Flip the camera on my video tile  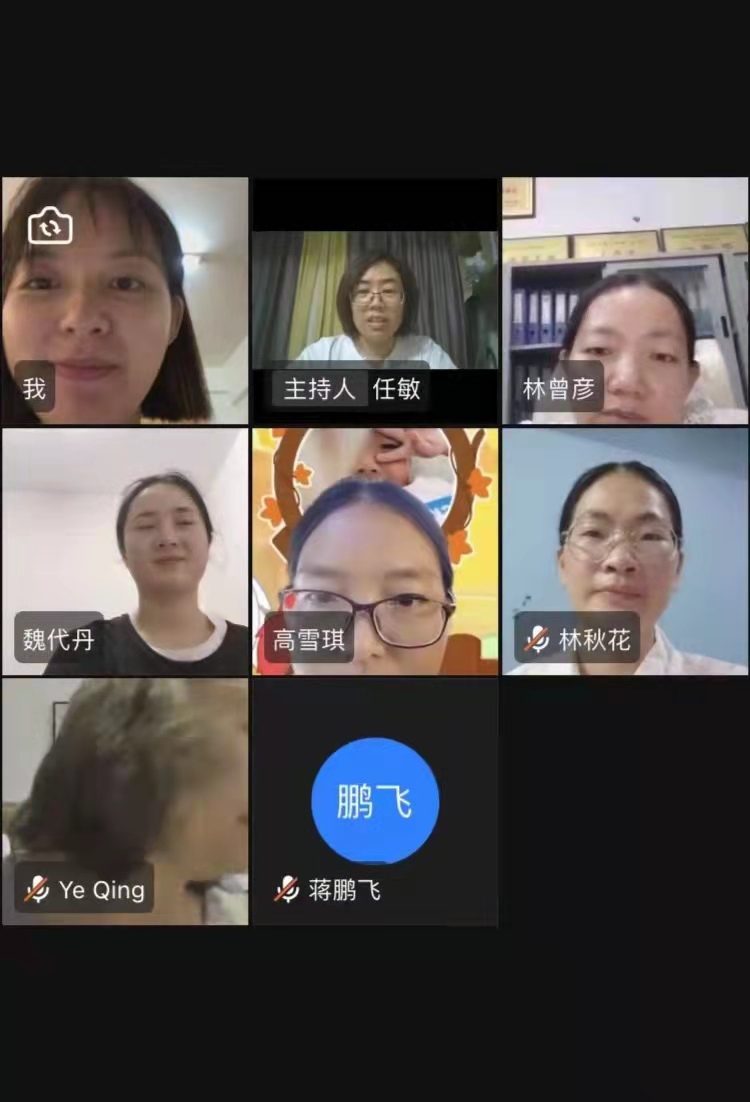50,226
